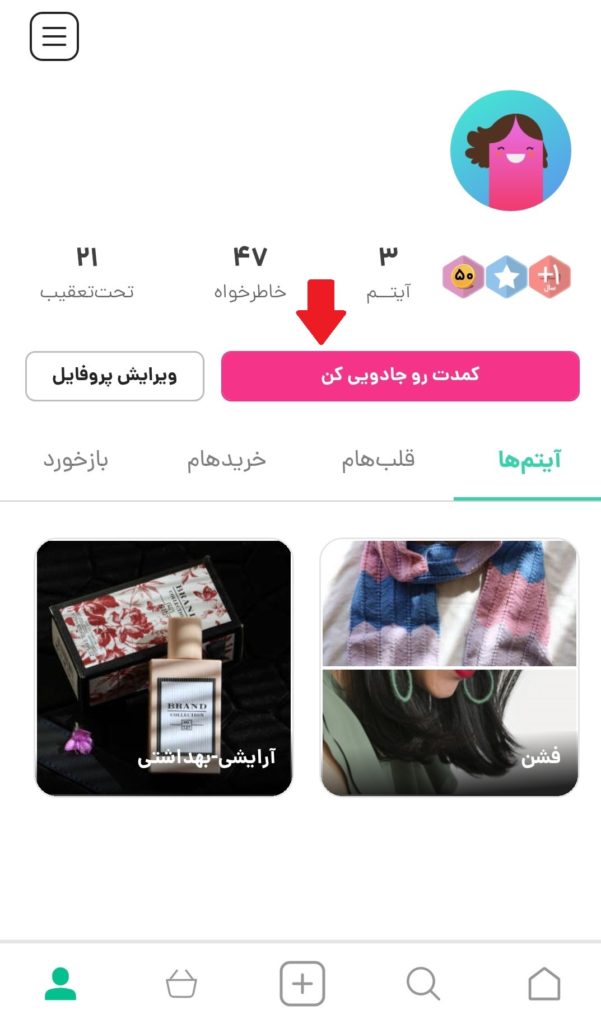Tap the profile avatar picture

[510, 150]
